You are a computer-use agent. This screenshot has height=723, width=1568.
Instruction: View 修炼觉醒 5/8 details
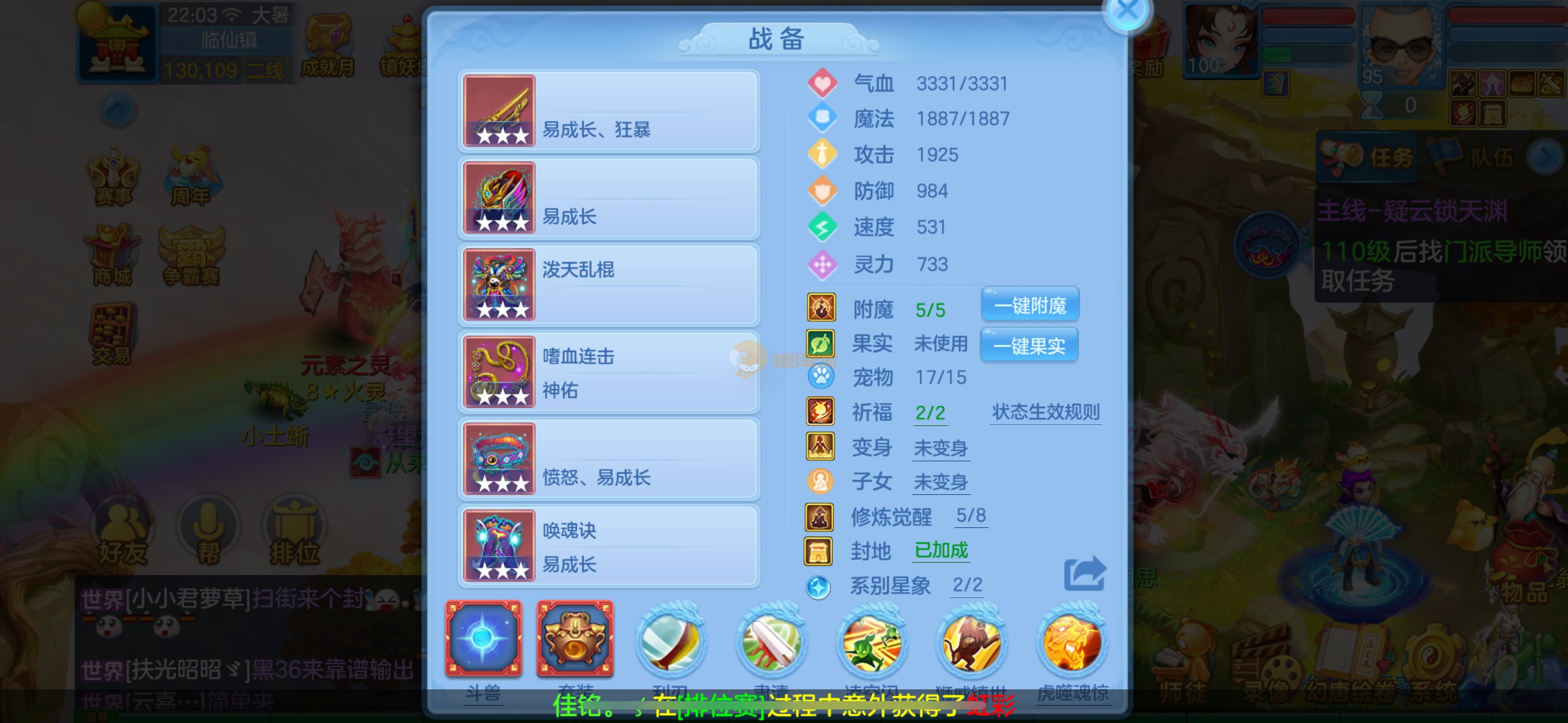coord(970,516)
